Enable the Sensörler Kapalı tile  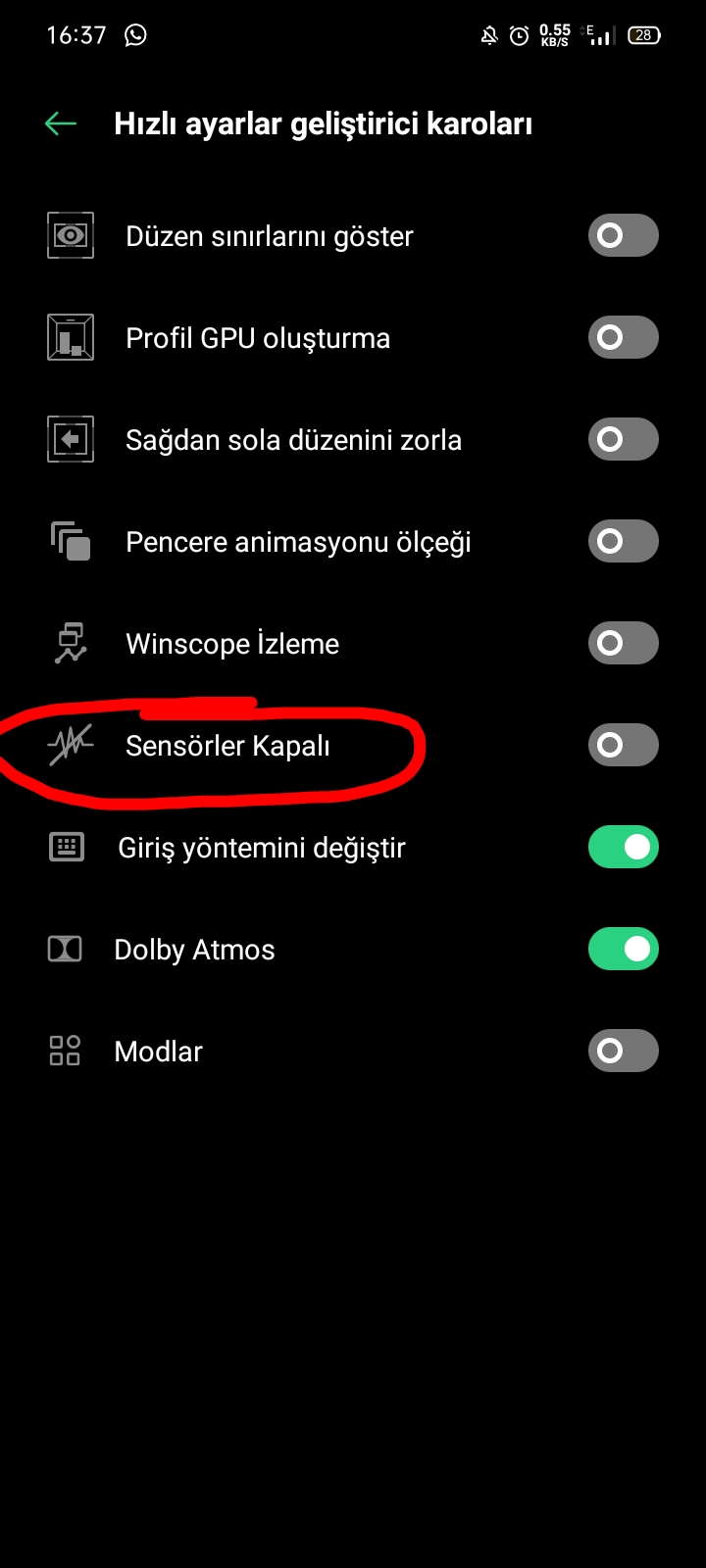point(623,745)
